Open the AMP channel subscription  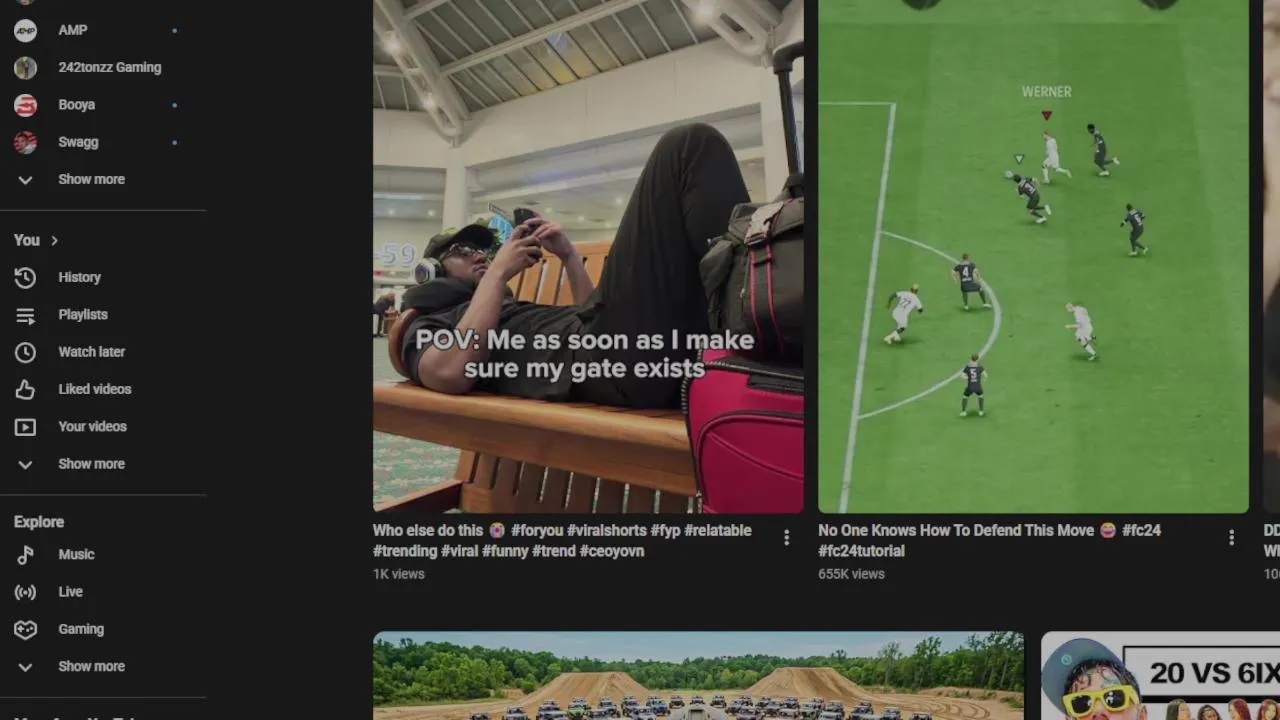pyautogui.click(x=72, y=30)
